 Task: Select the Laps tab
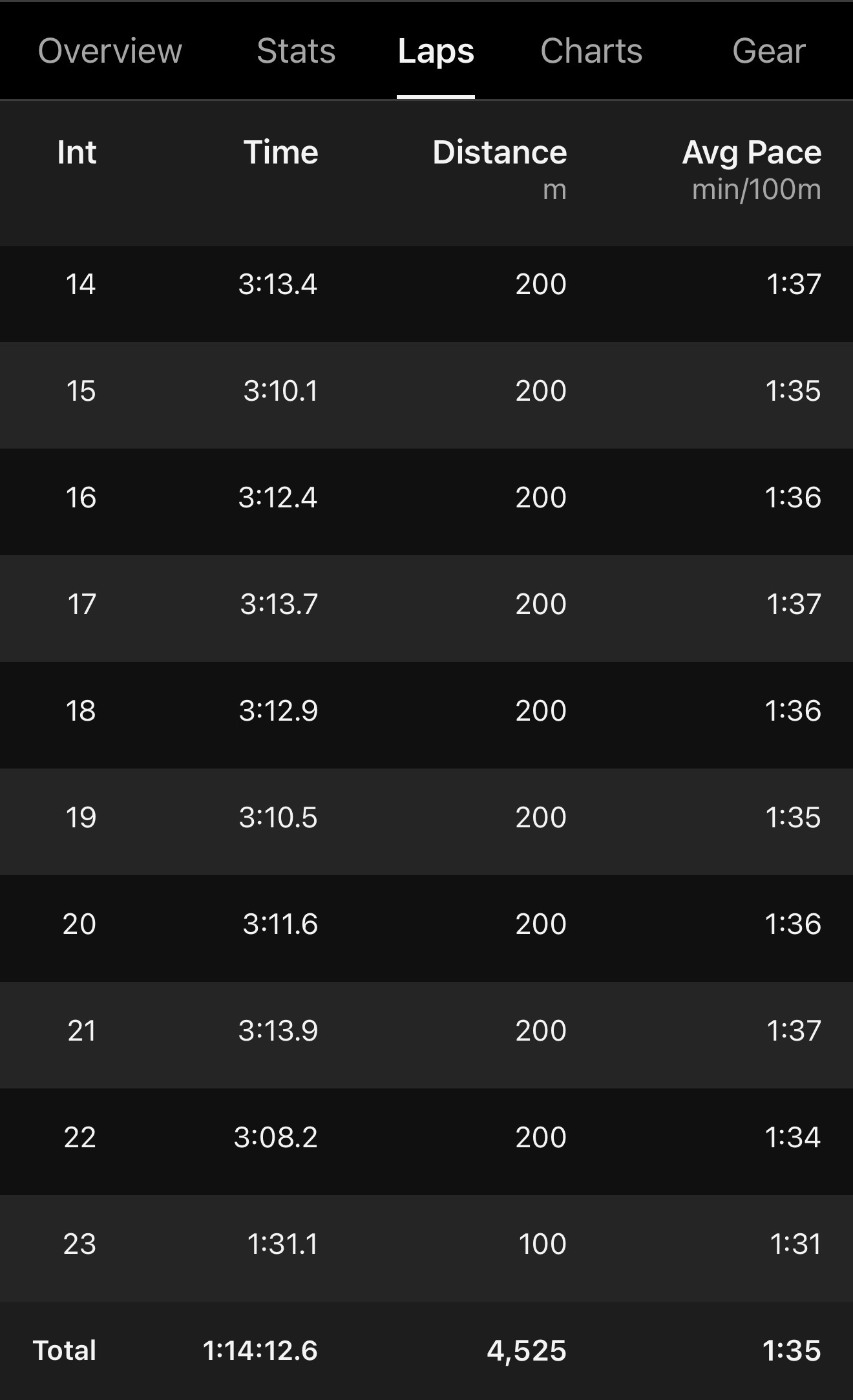pyautogui.click(x=436, y=51)
